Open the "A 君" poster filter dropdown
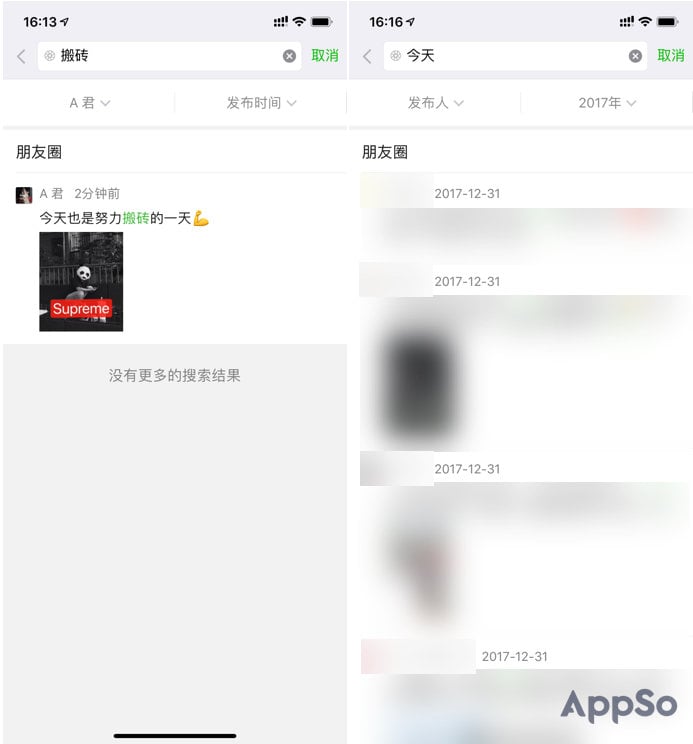This screenshot has width=693, height=744. (89, 103)
